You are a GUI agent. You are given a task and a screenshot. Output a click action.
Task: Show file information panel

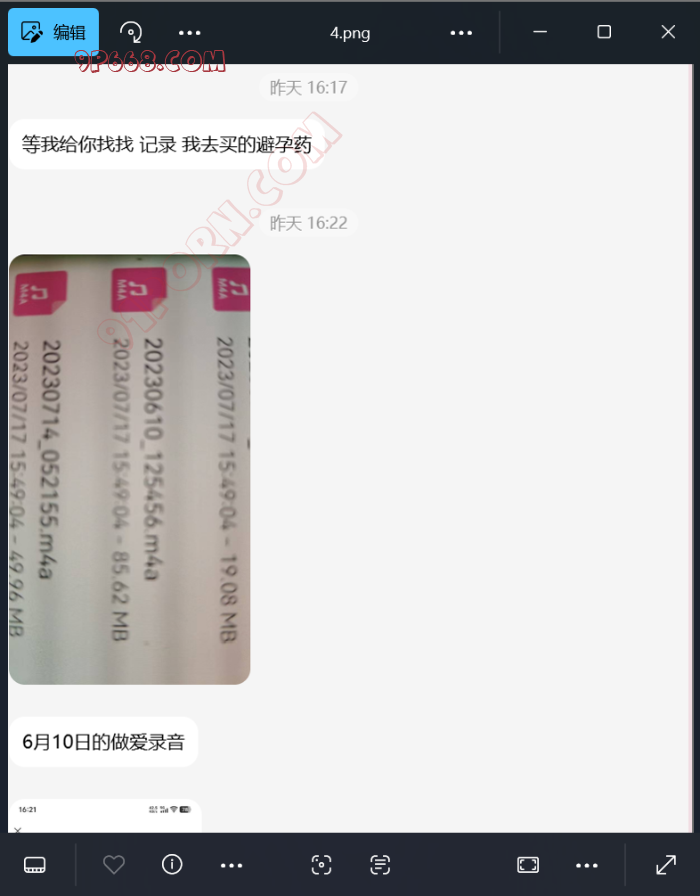[172, 865]
